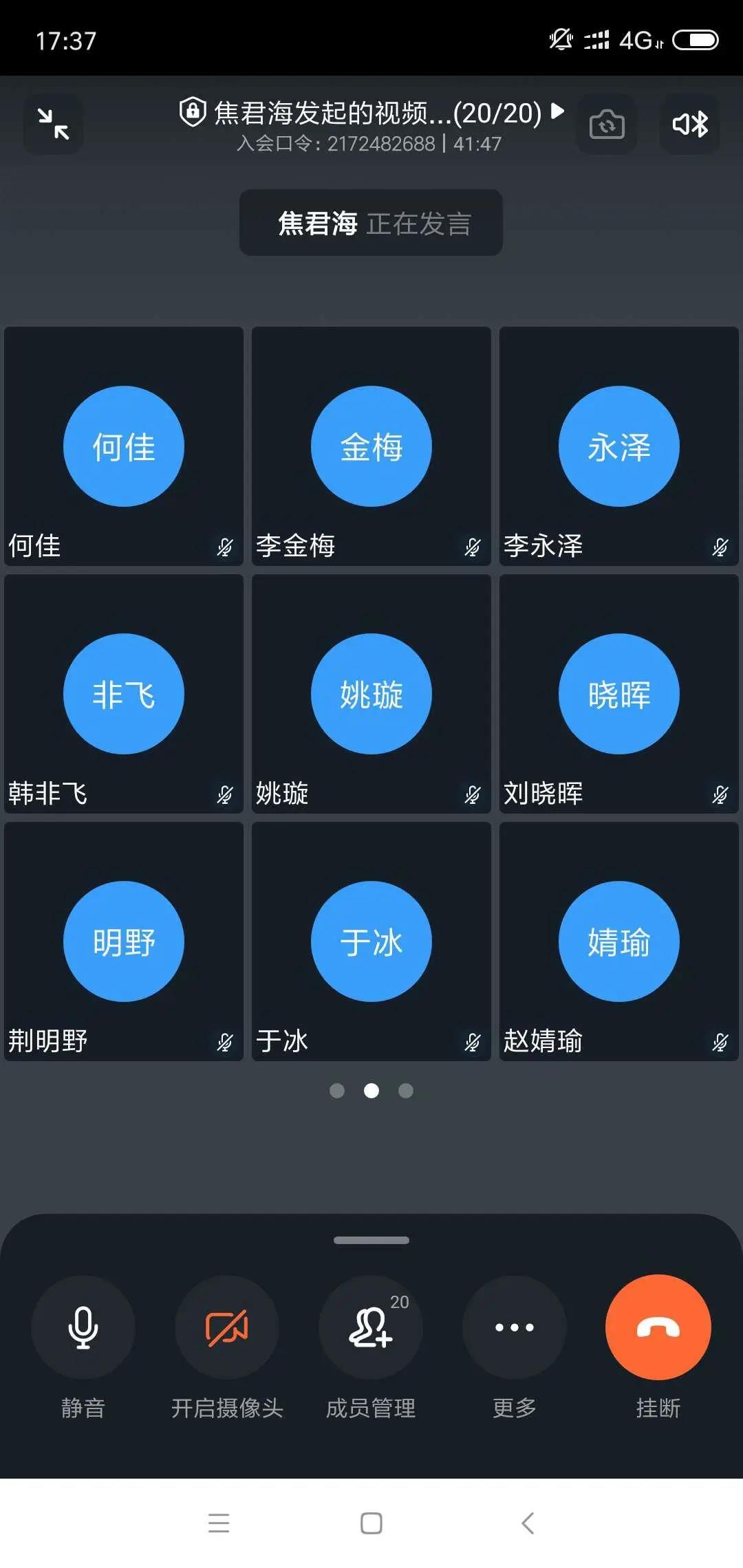The width and height of the screenshot is (743, 1568).
Task: Open the 更多 options menu
Action: point(515,1327)
